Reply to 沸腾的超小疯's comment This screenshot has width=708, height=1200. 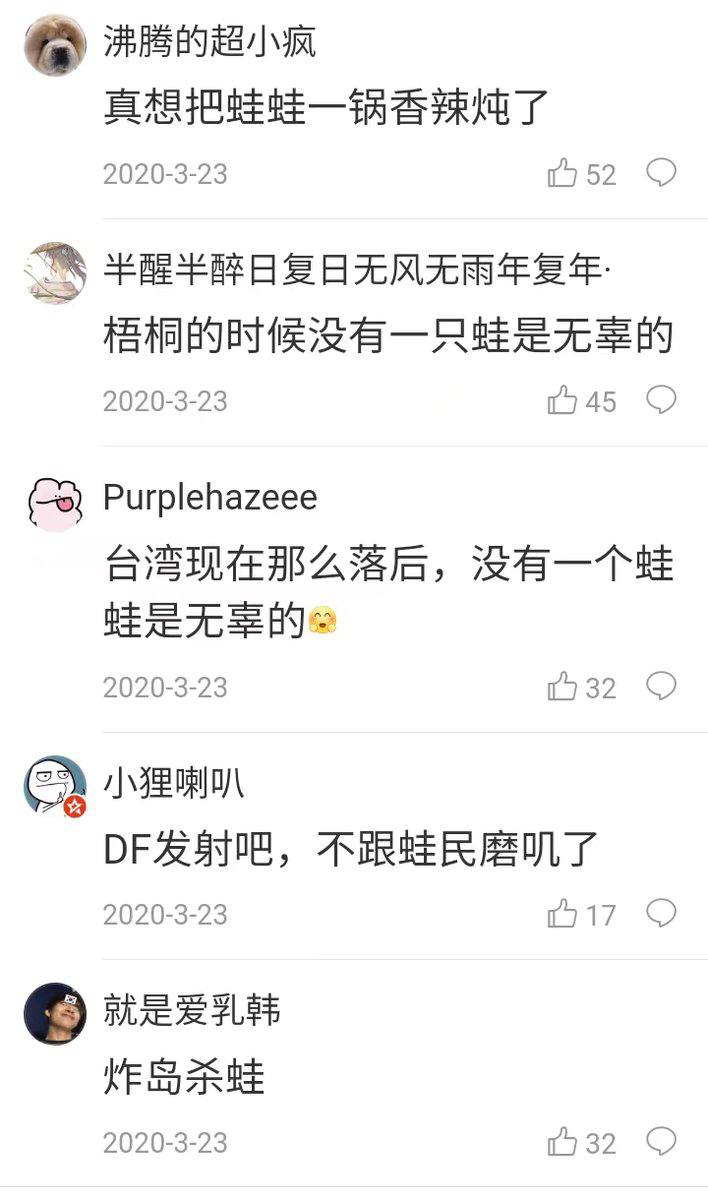click(x=661, y=173)
